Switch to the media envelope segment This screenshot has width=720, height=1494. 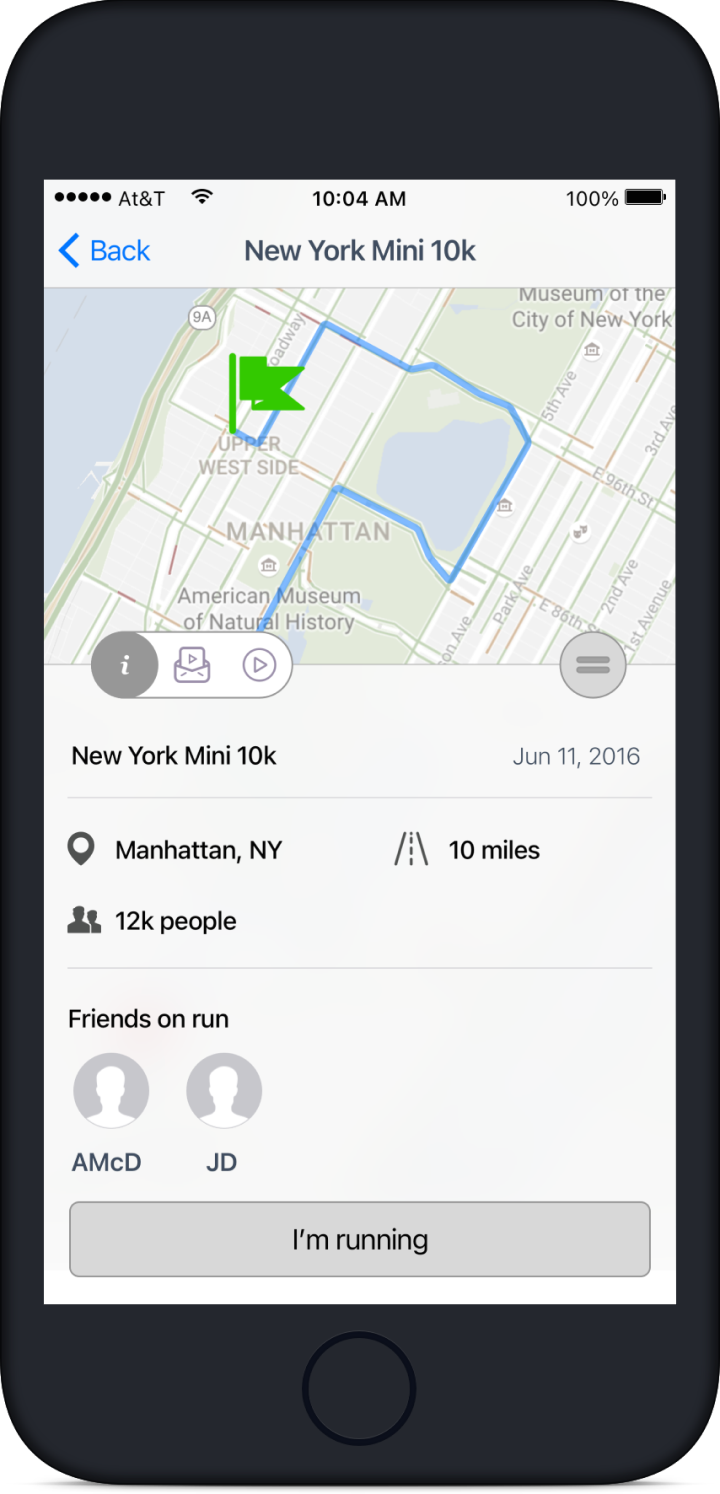192,665
